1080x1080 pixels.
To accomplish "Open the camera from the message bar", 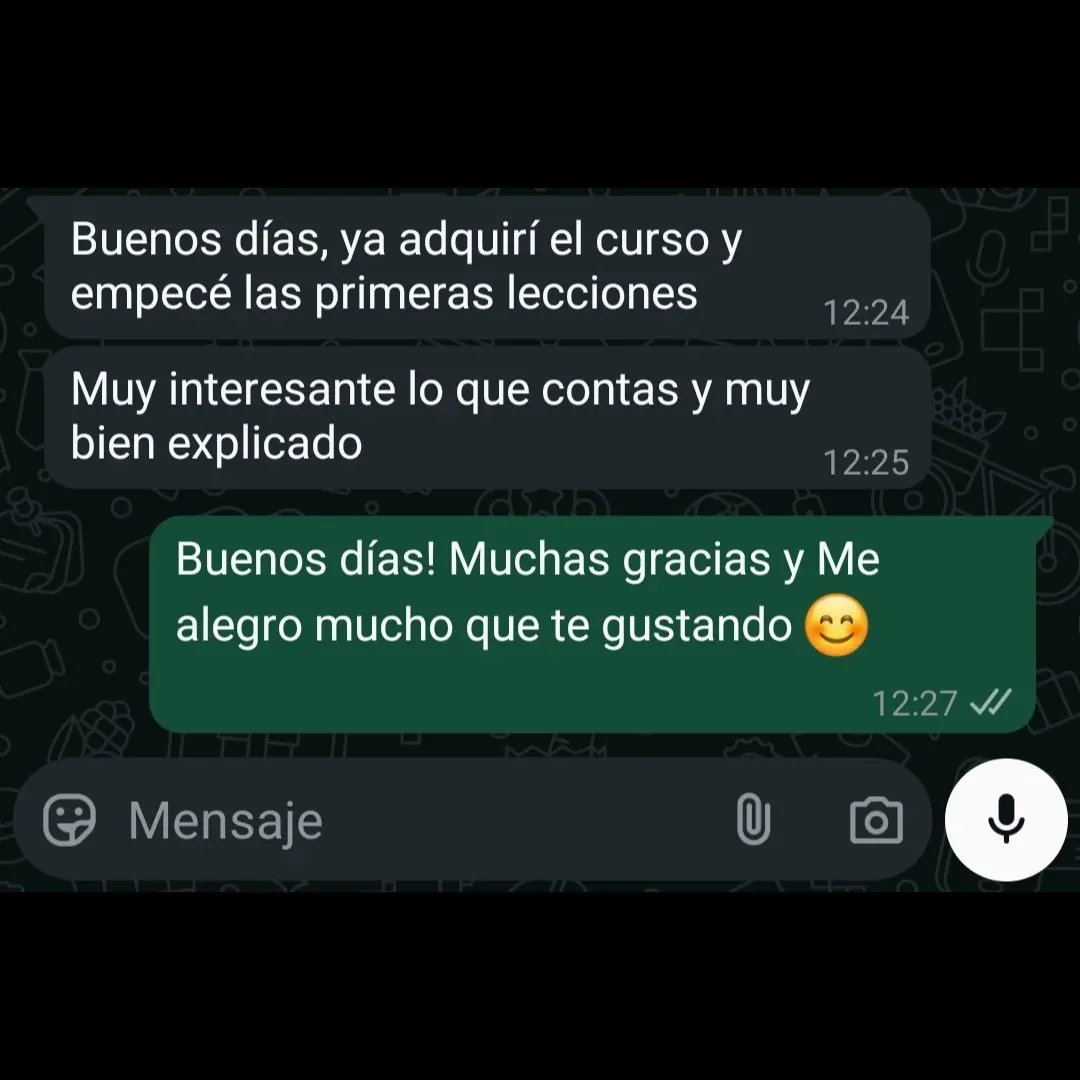I will pos(876,821).
